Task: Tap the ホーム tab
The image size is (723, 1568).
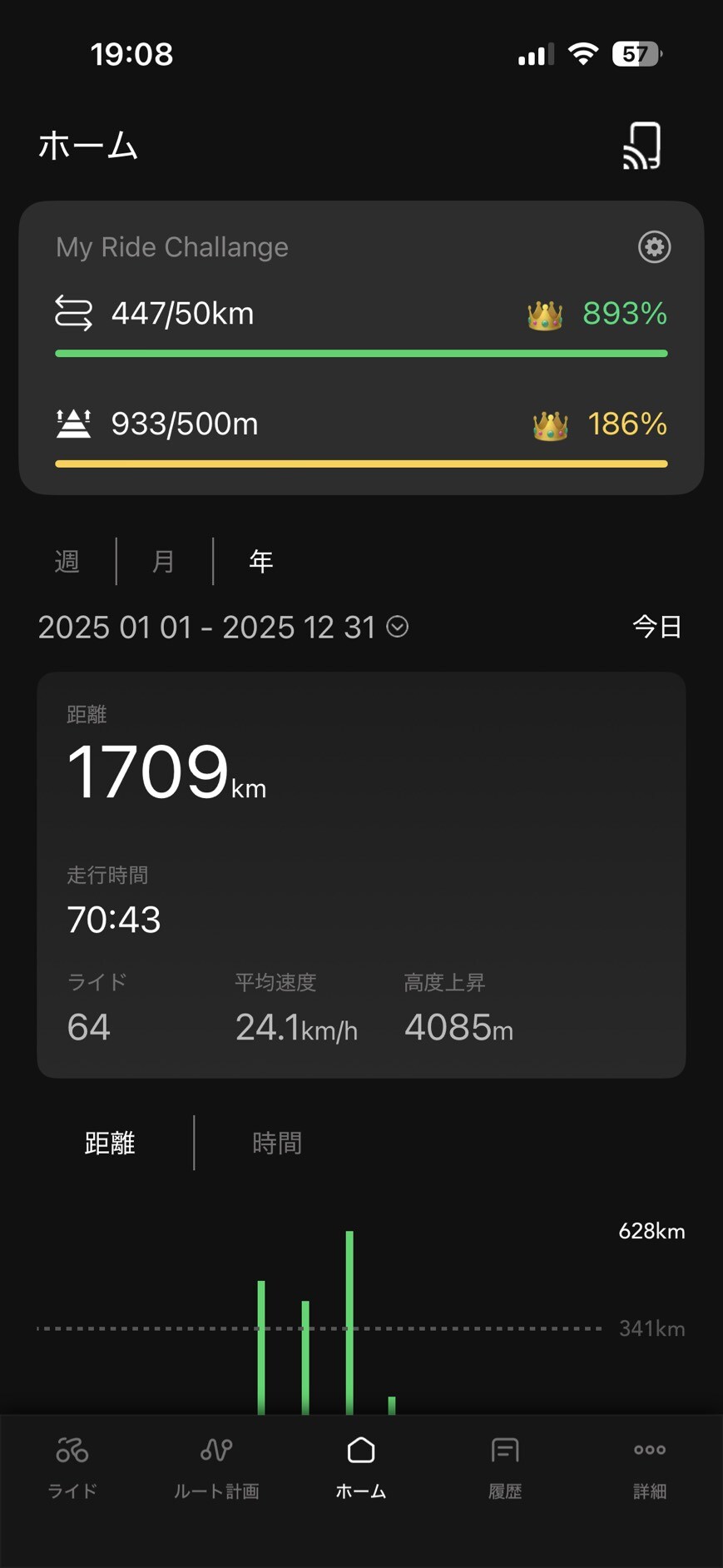Action: coord(361,1468)
